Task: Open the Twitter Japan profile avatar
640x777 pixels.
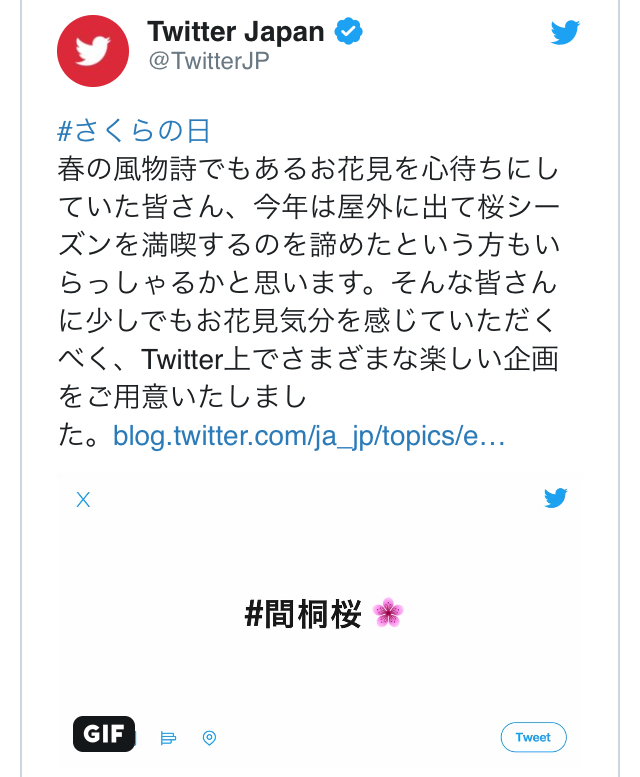Action: (91, 53)
